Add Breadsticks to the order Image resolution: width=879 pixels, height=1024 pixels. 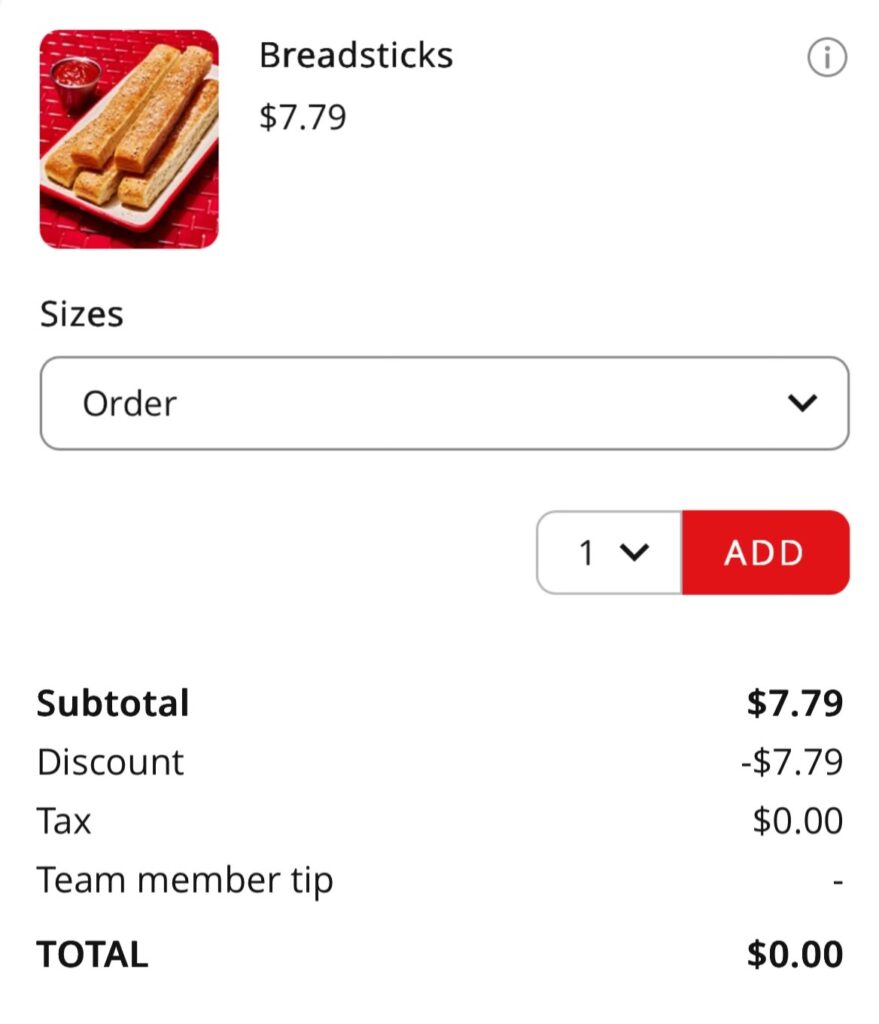pos(765,552)
